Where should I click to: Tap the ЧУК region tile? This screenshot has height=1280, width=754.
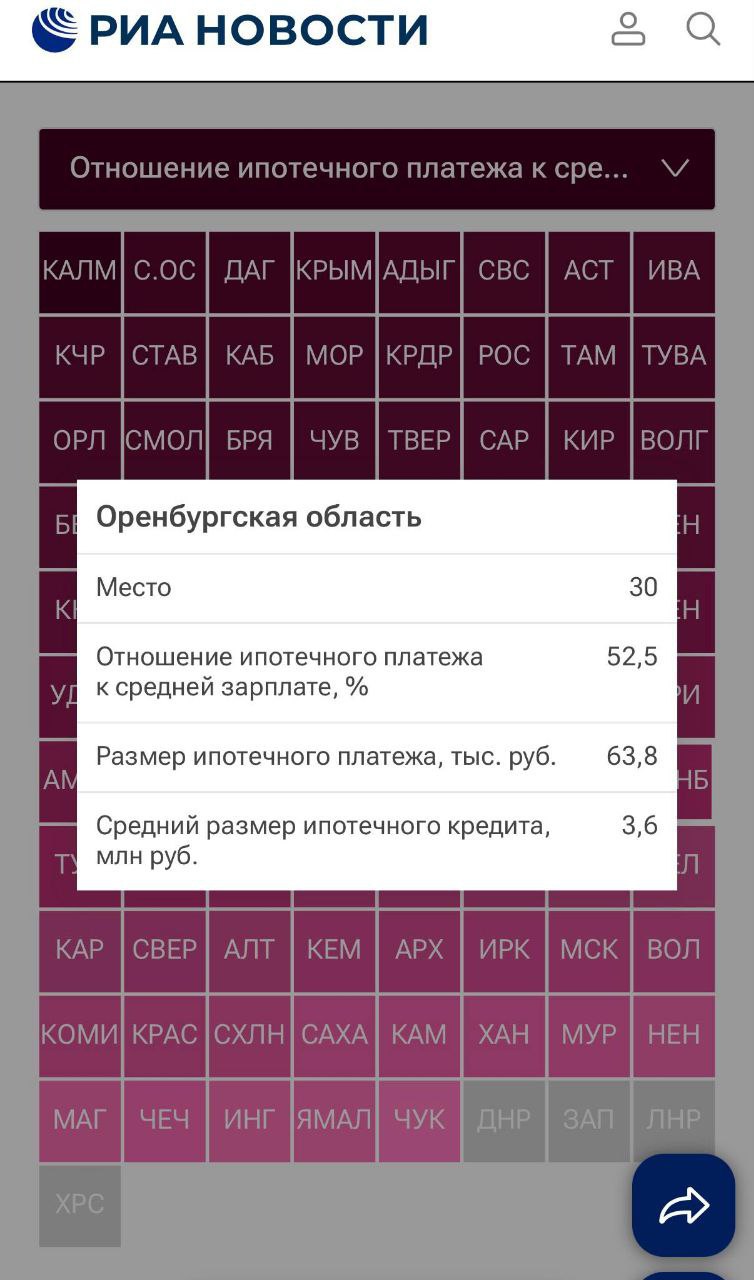[x=419, y=1119]
